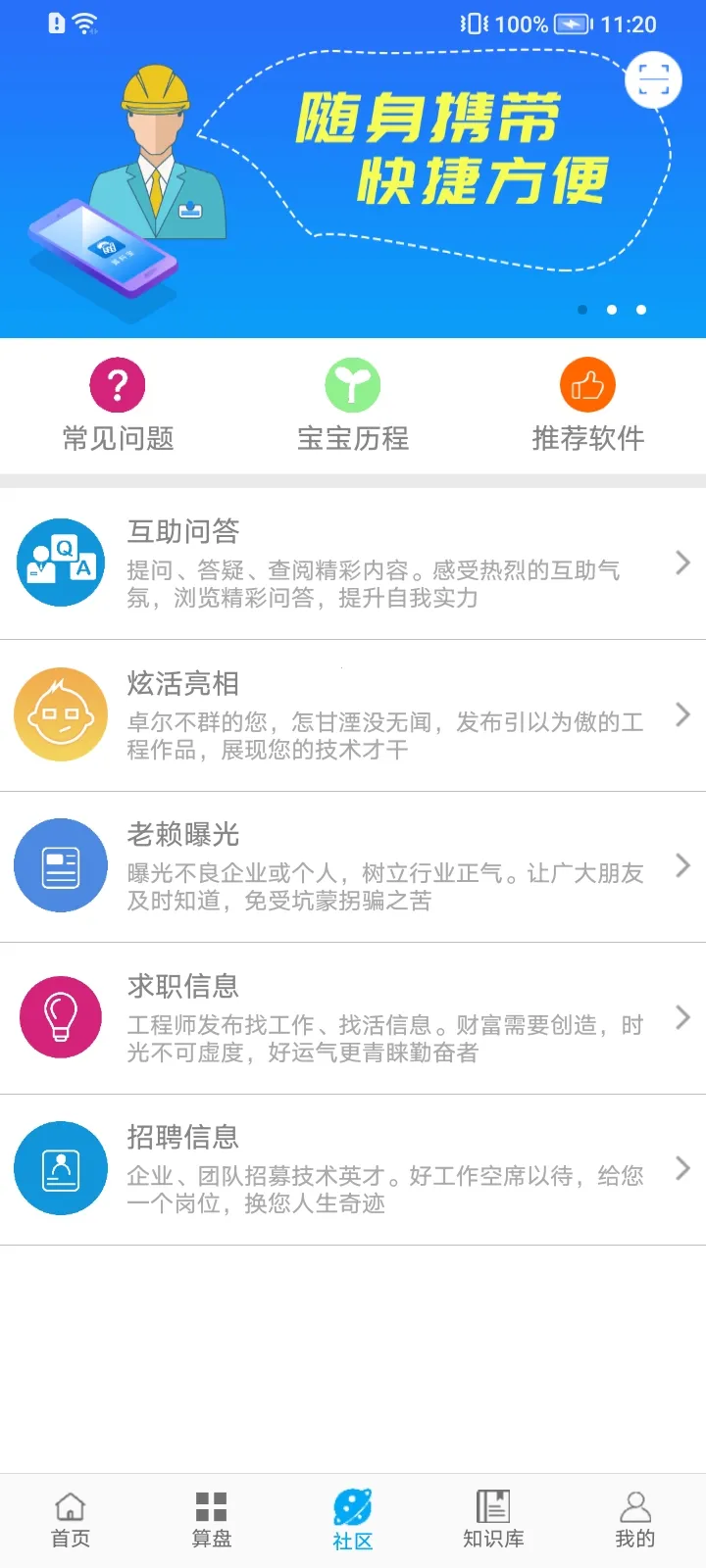Expand the 互助问答 section via its chevron

[x=682, y=563]
